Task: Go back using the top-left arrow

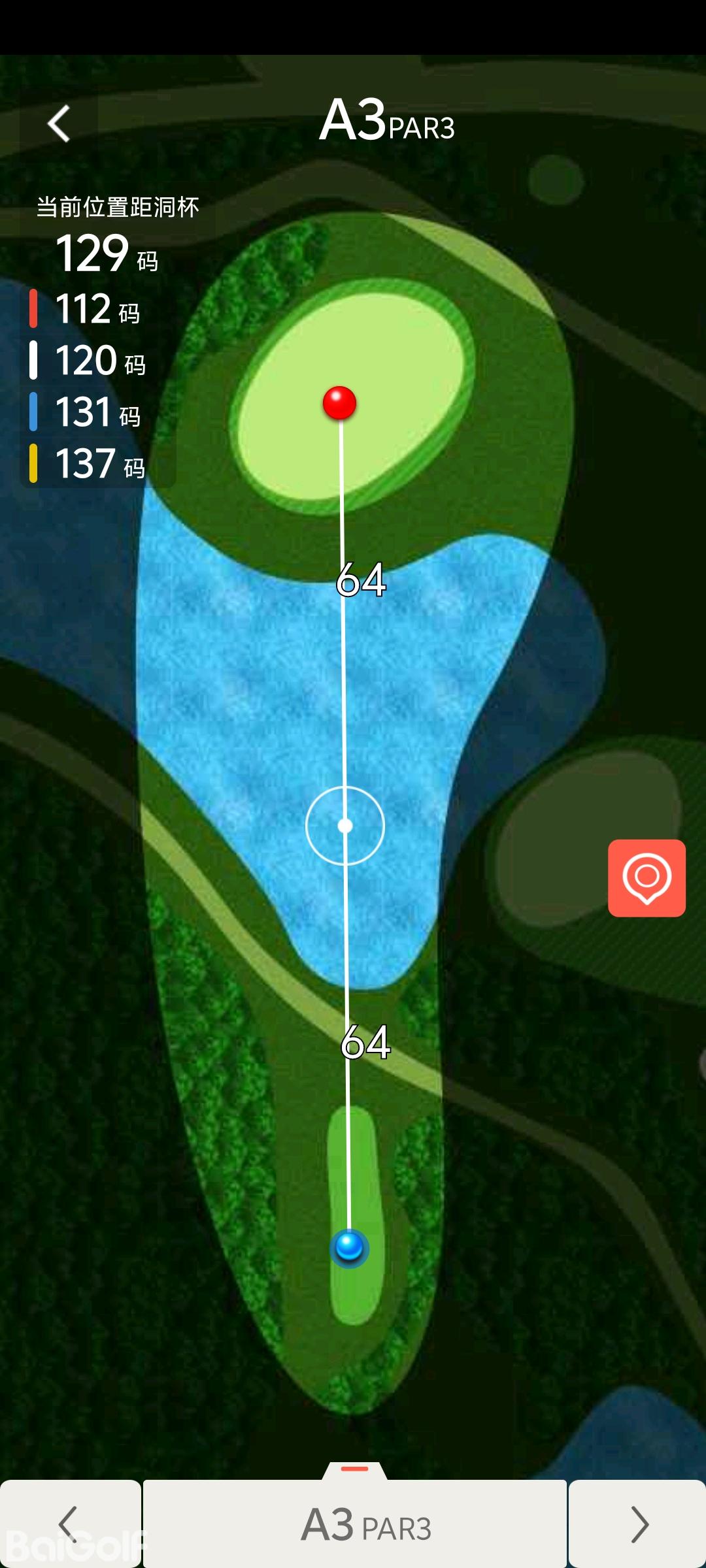Action: pos(59,123)
